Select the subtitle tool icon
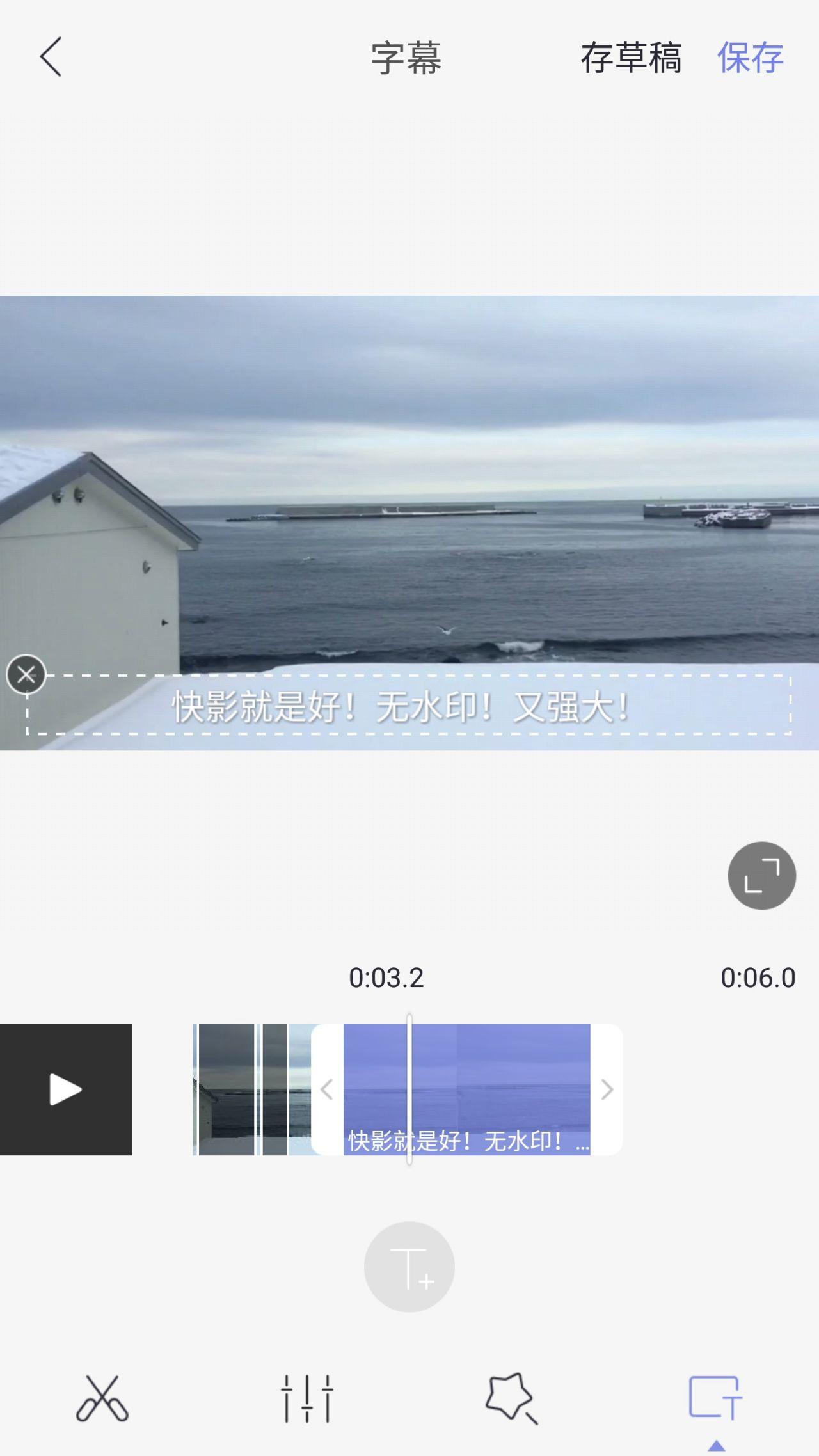Image resolution: width=819 pixels, height=1456 pixels. coord(717,1398)
